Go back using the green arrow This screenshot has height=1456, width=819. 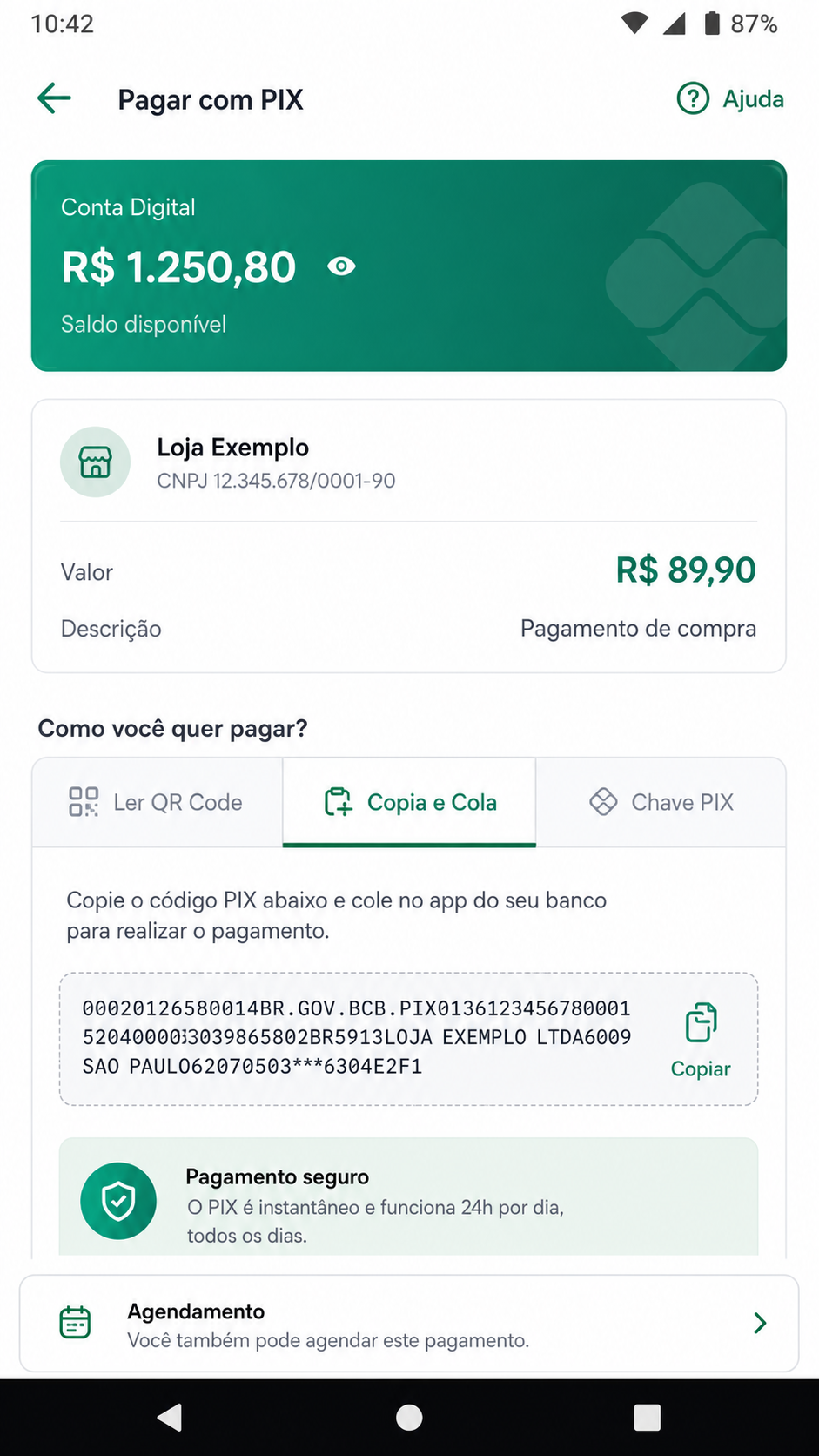tap(54, 98)
